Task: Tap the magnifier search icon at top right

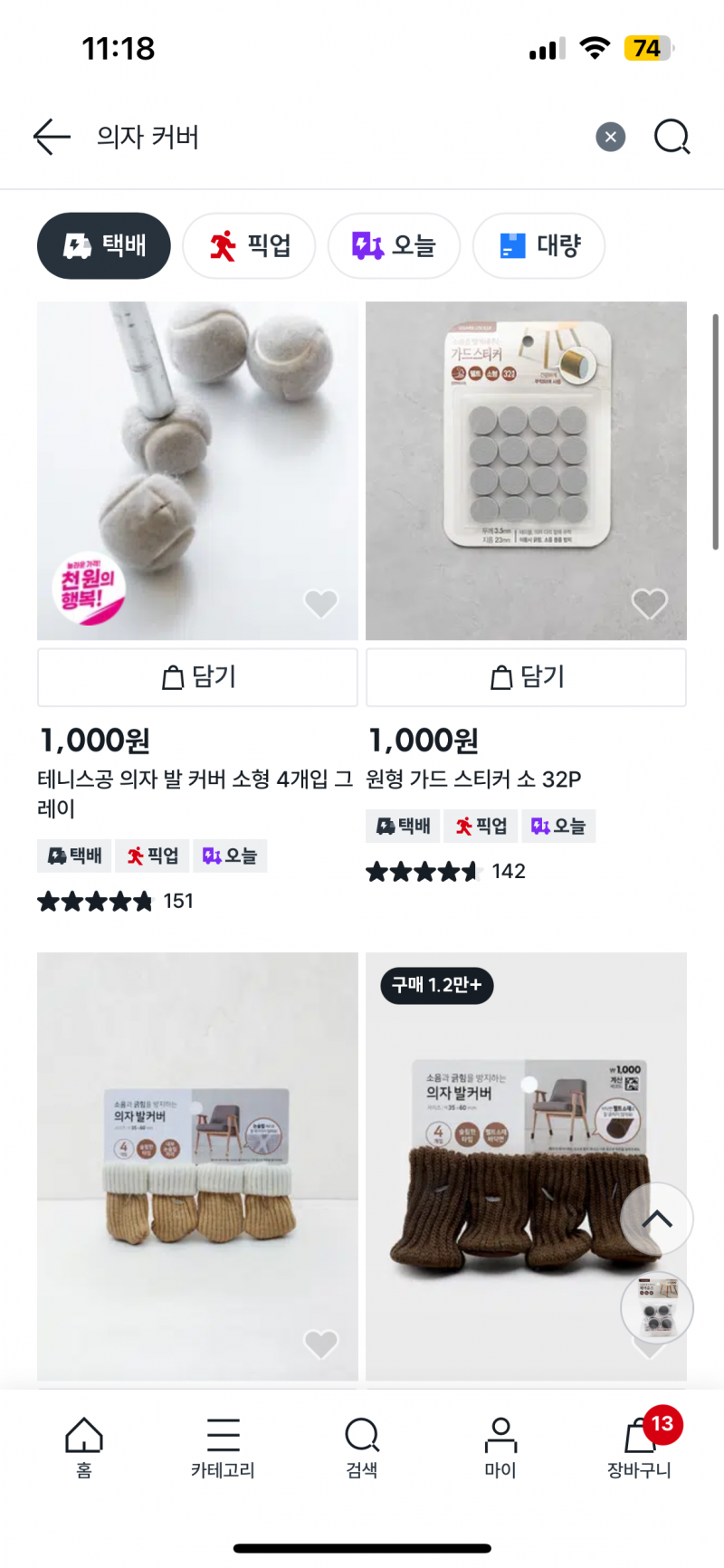Action: click(672, 137)
